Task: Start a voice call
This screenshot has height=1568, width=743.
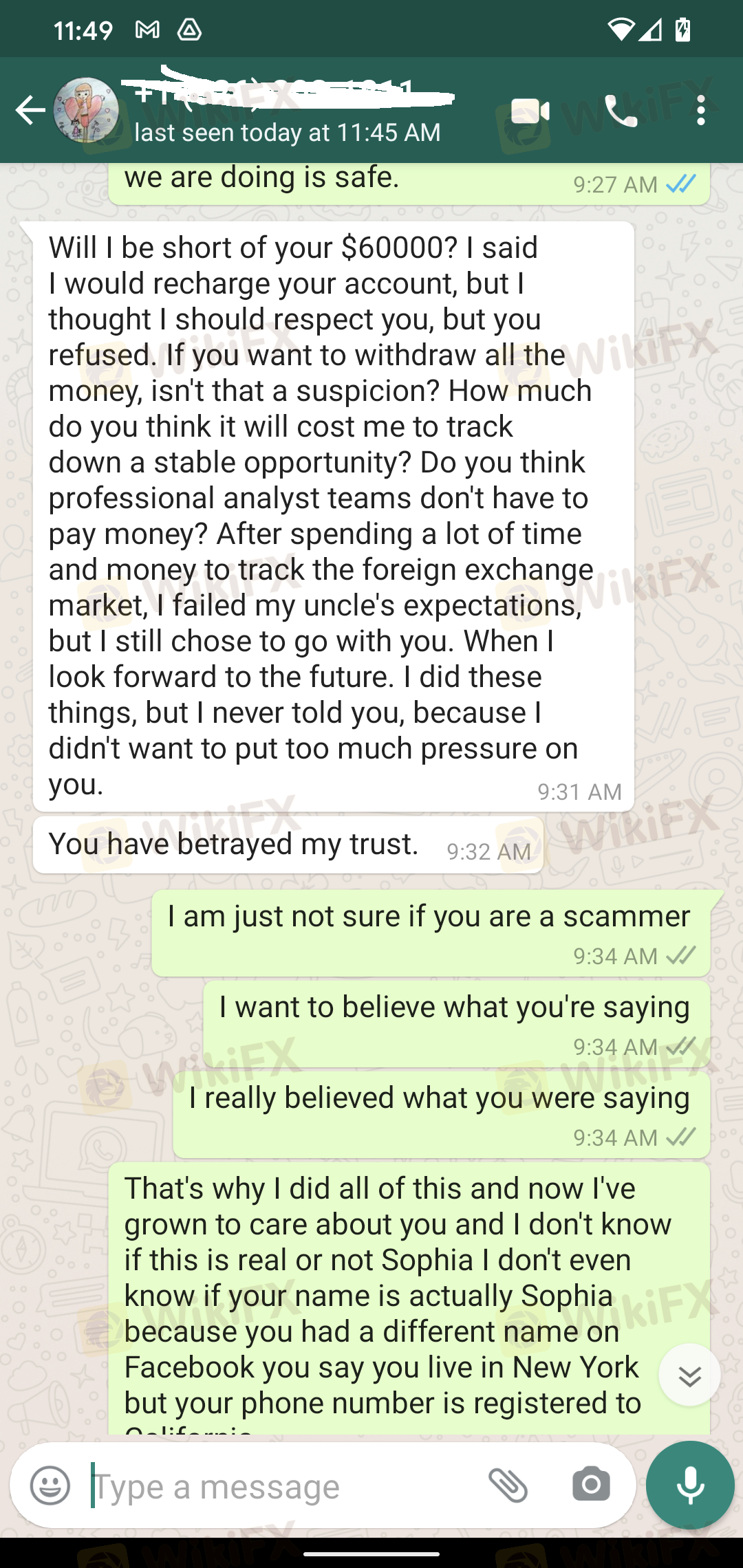Action: click(621, 111)
